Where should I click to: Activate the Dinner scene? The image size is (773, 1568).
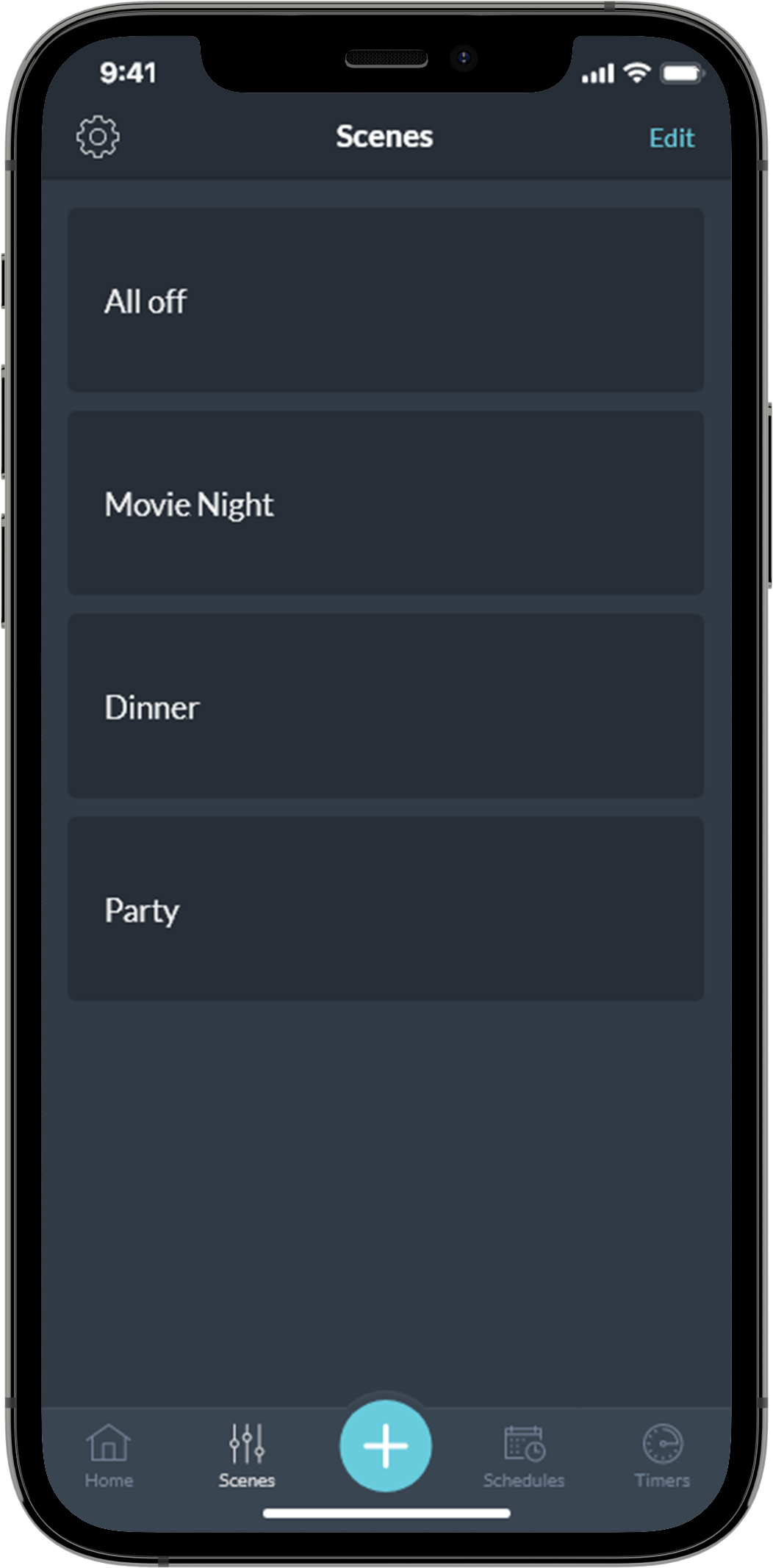click(386, 706)
